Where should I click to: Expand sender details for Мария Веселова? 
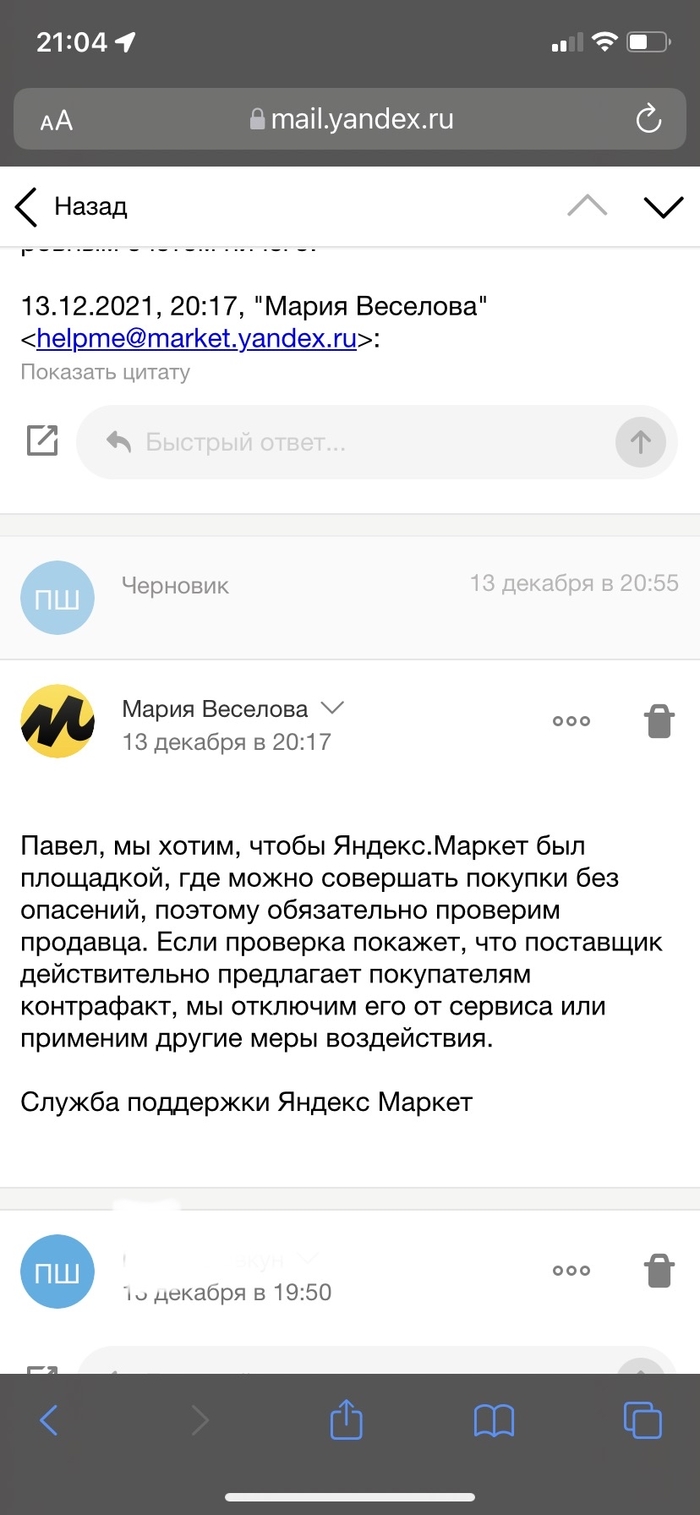pos(332,708)
